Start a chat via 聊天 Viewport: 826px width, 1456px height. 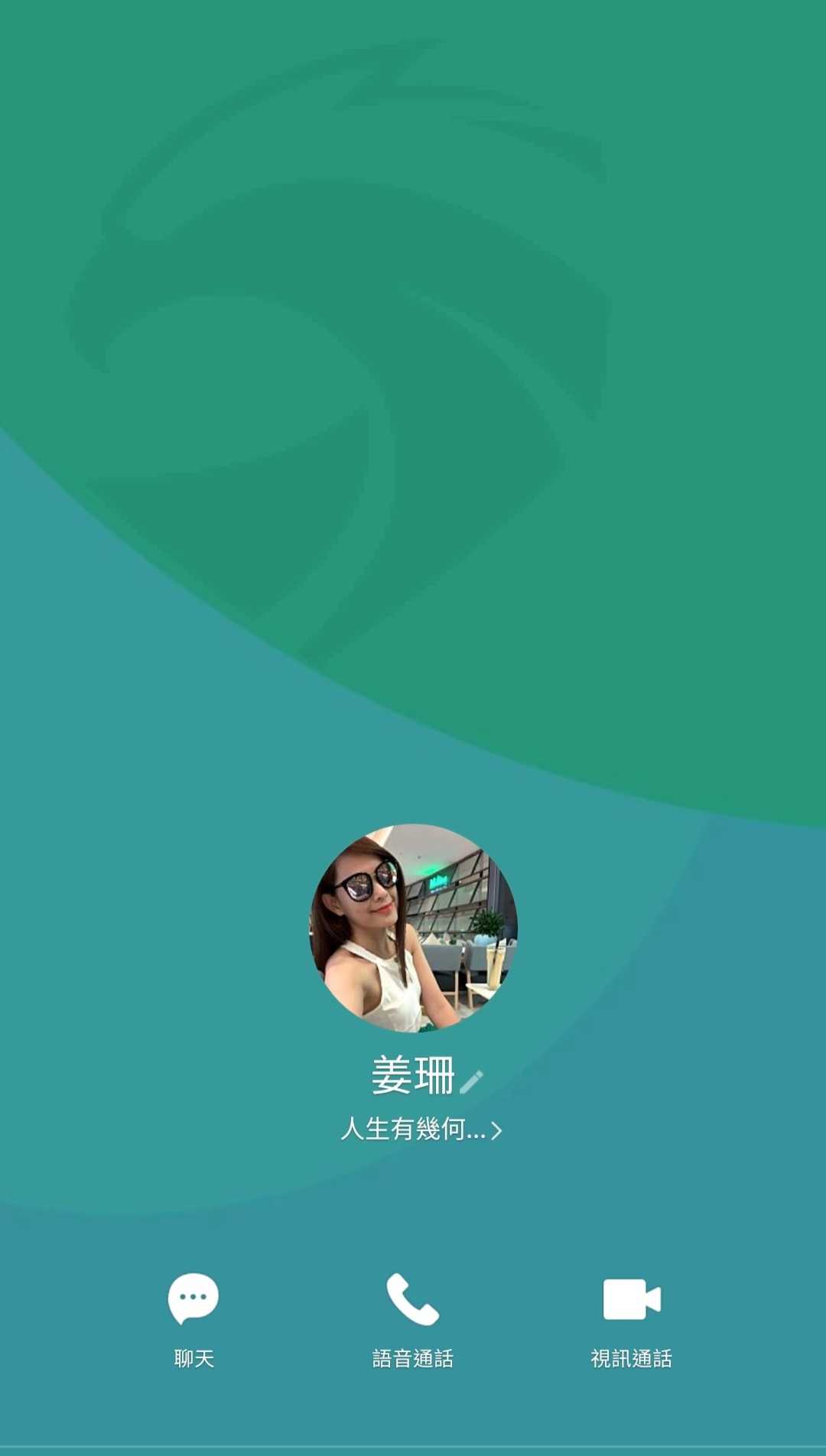point(193,1320)
